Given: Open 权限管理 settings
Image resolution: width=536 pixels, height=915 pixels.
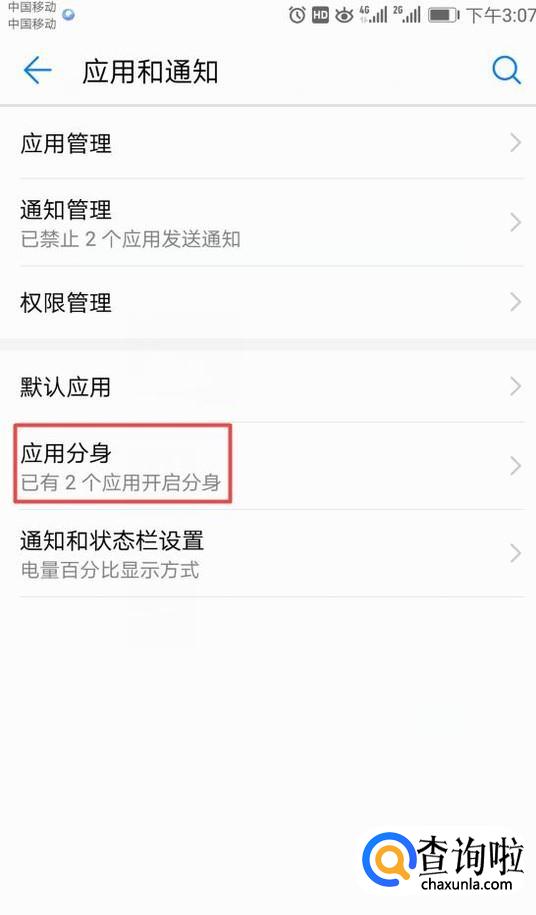Looking at the screenshot, I should pyautogui.click(x=268, y=302).
